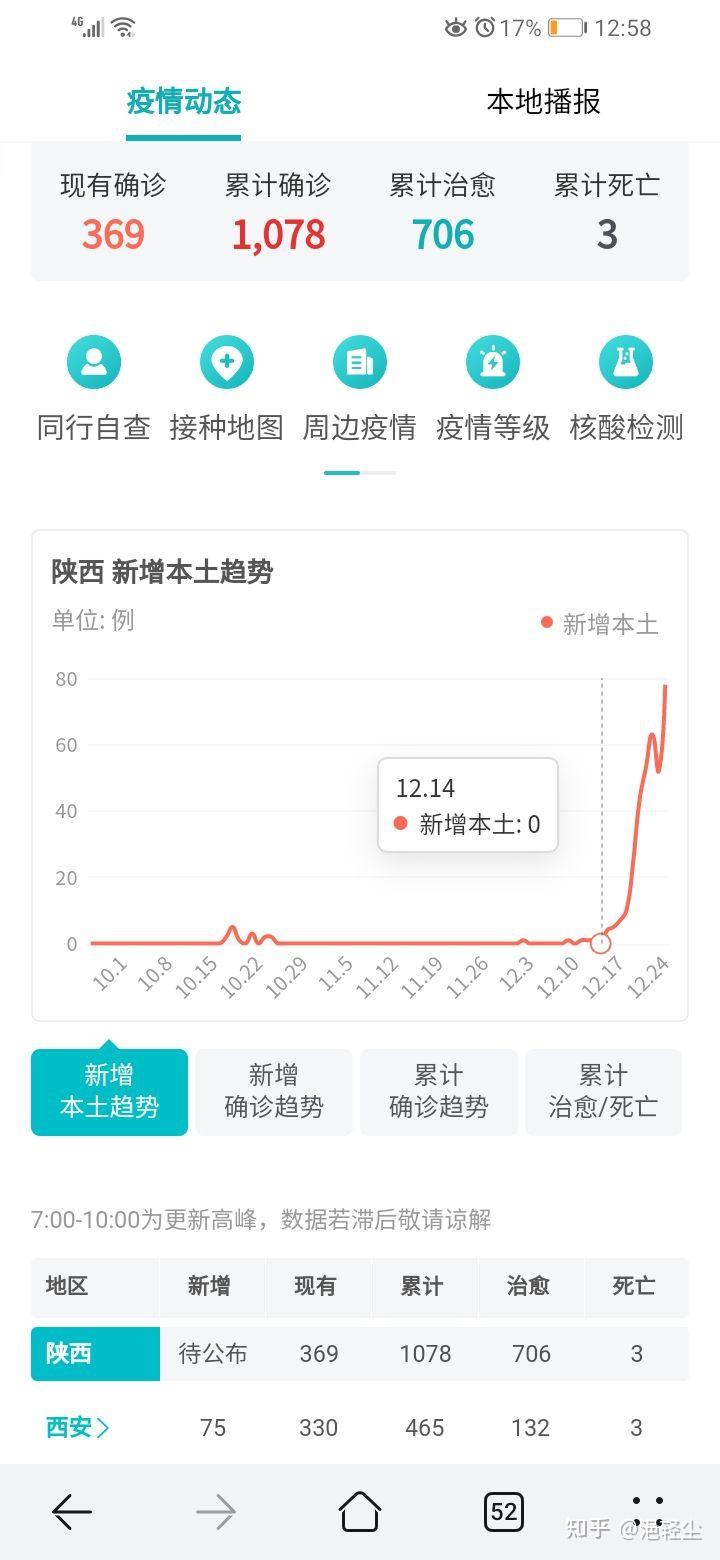
Task: Go to the browser home page
Action: pos(360,1511)
